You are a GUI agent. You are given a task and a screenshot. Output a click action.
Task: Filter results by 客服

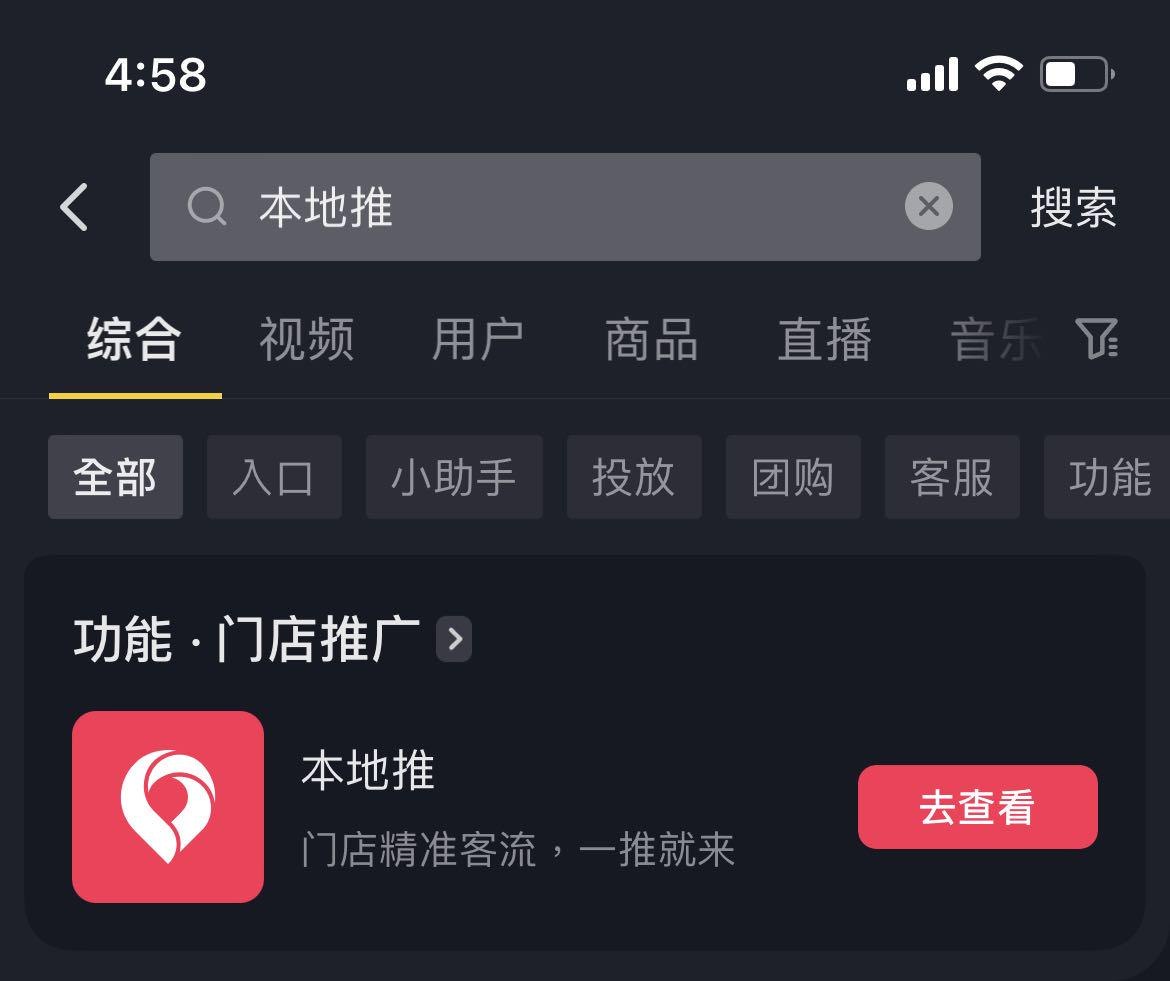(x=952, y=477)
